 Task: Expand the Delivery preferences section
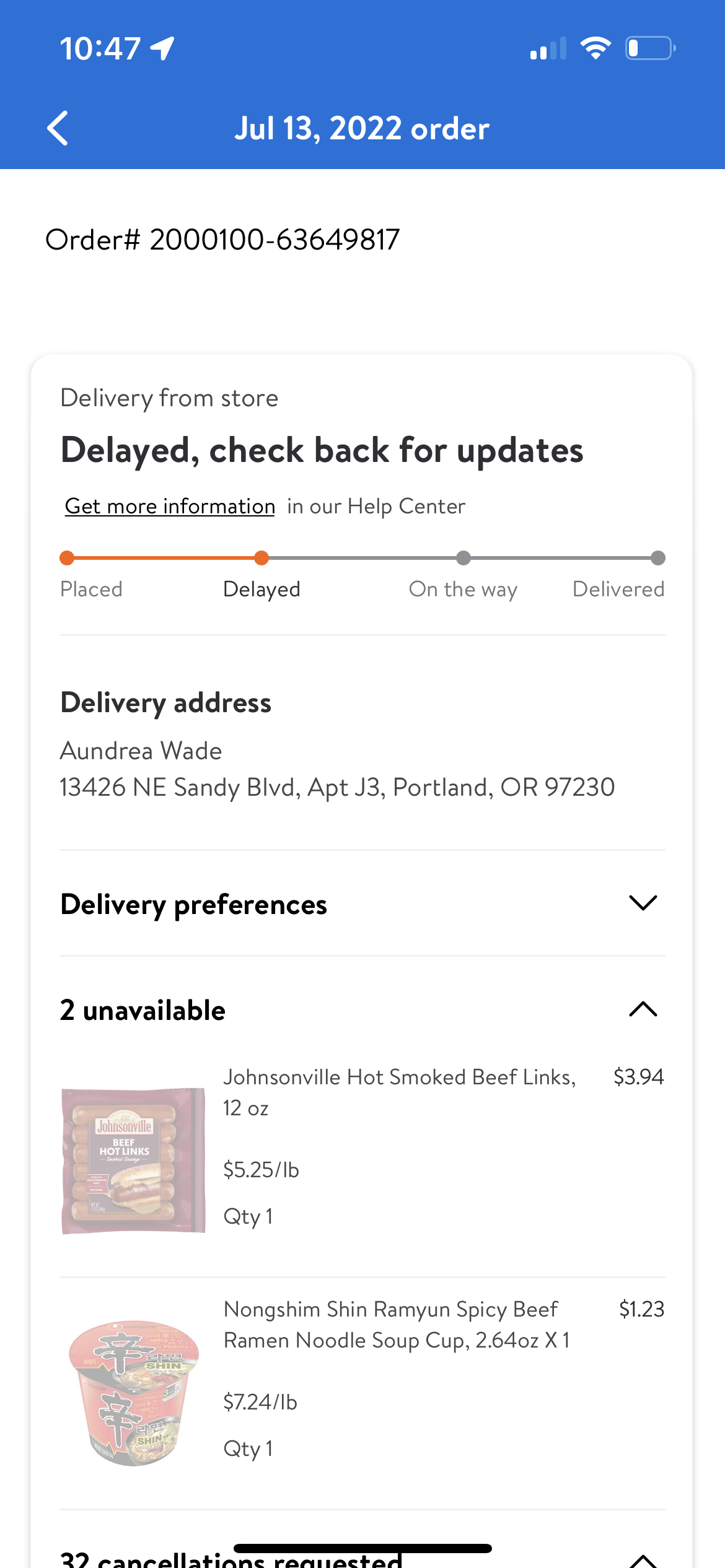pyautogui.click(x=643, y=904)
